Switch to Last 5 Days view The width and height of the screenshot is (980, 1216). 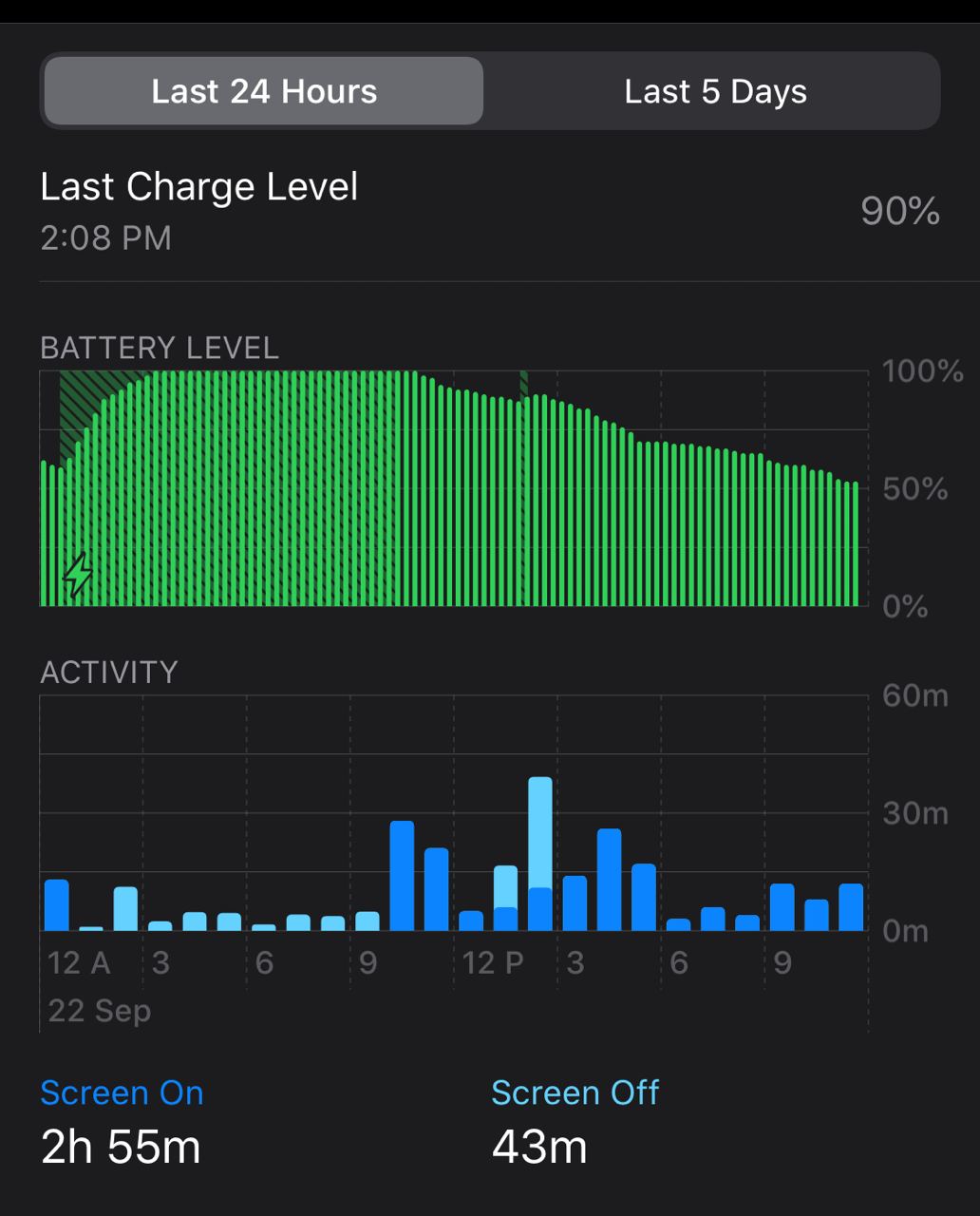click(x=714, y=91)
